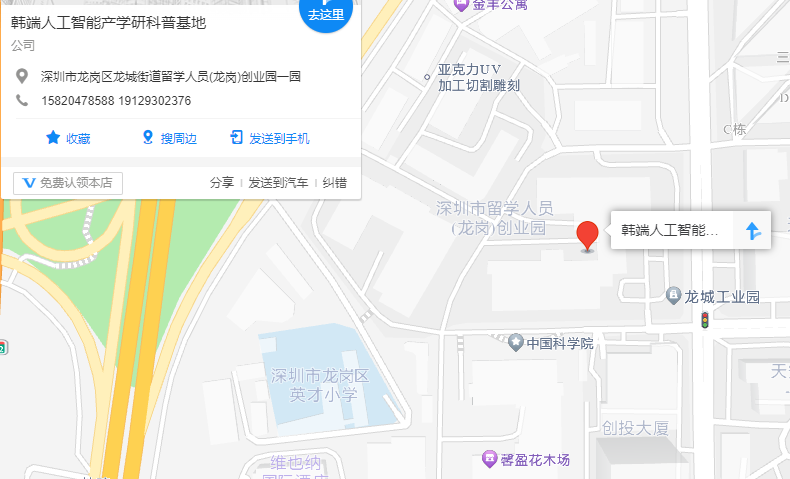
Task: Open 中国科学院 point on map
Action: 516,343
